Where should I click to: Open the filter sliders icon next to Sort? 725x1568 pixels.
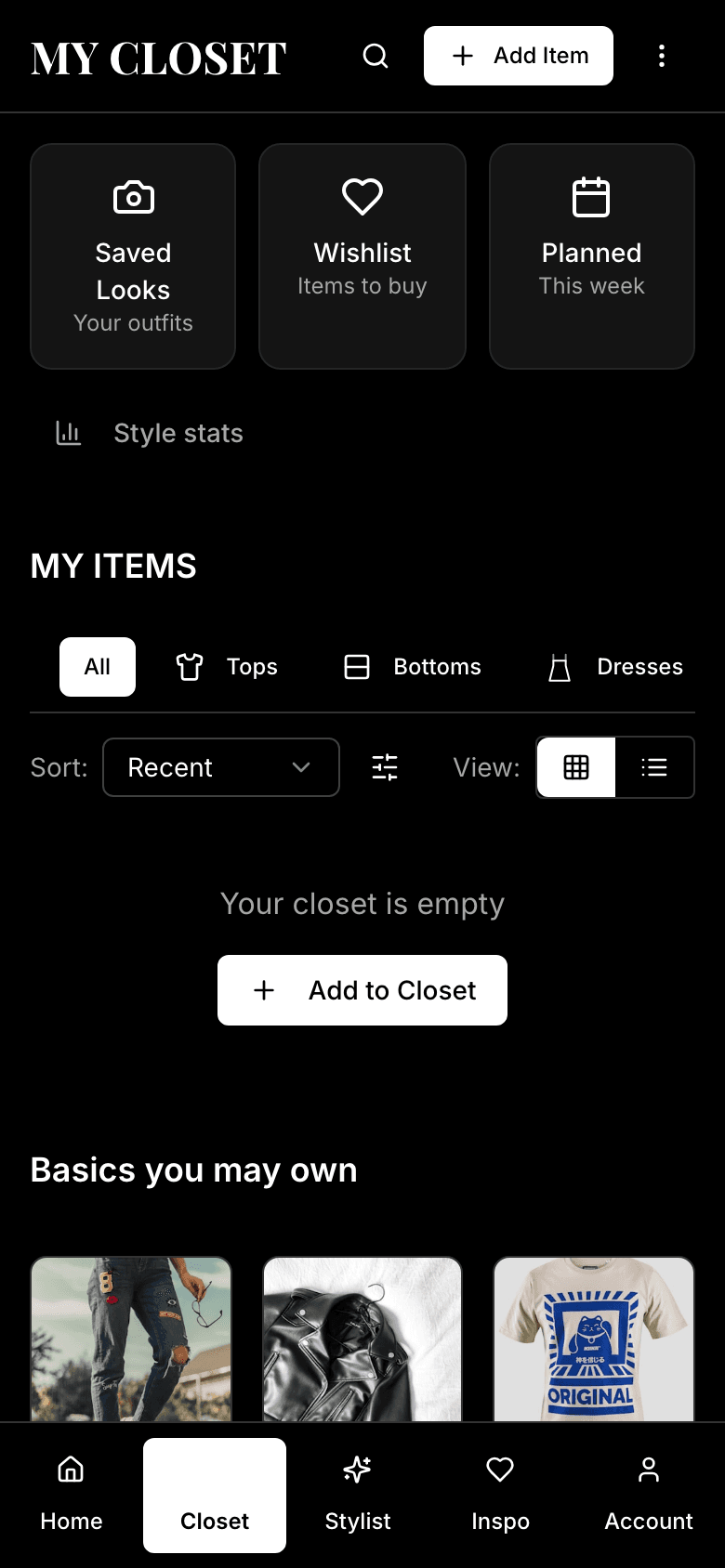click(385, 767)
